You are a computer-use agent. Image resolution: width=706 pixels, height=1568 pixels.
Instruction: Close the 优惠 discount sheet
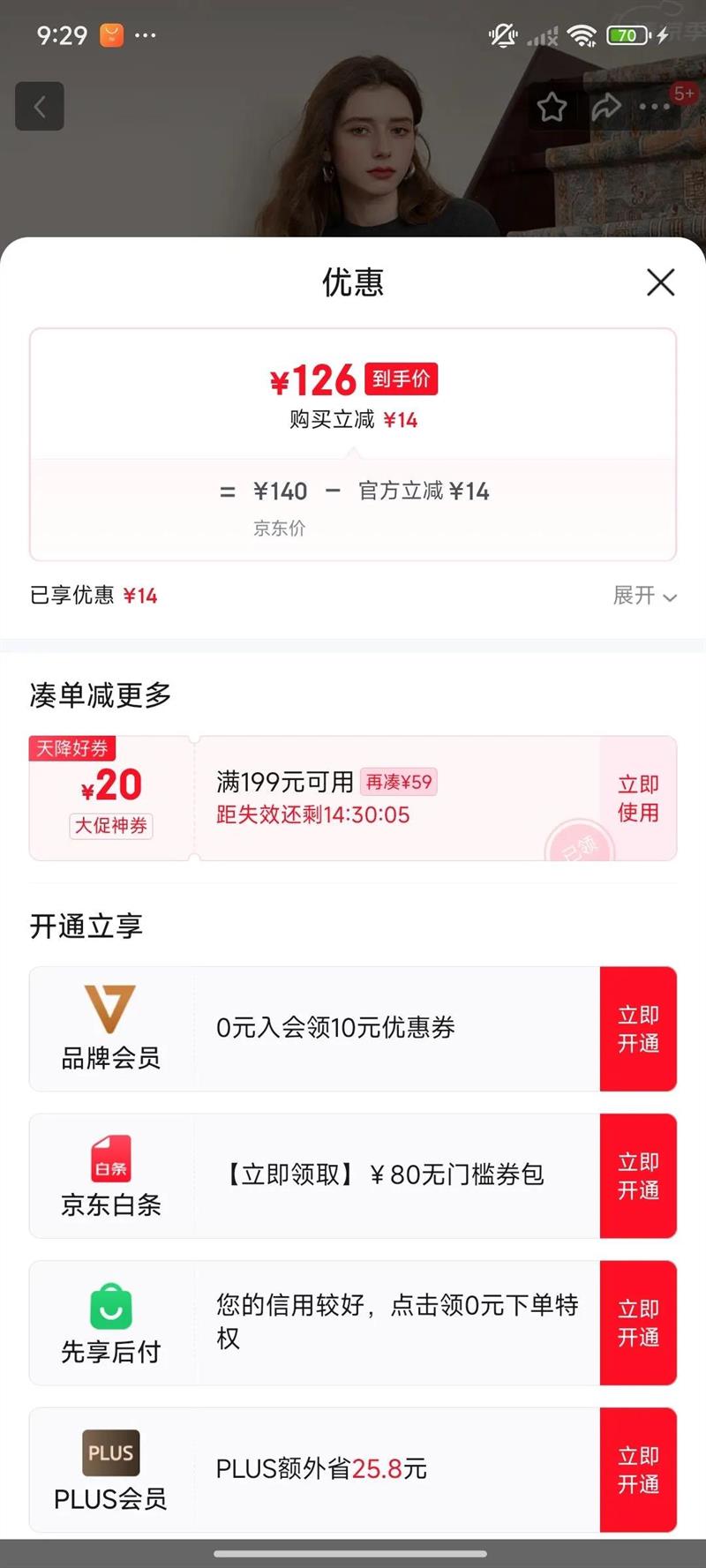click(x=660, y=282)
